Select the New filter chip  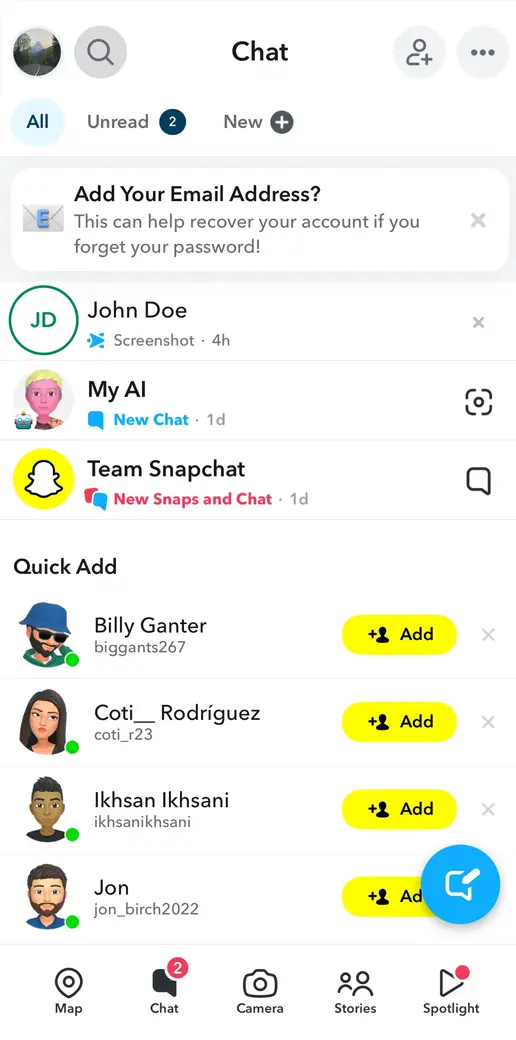tap(258, 122)
